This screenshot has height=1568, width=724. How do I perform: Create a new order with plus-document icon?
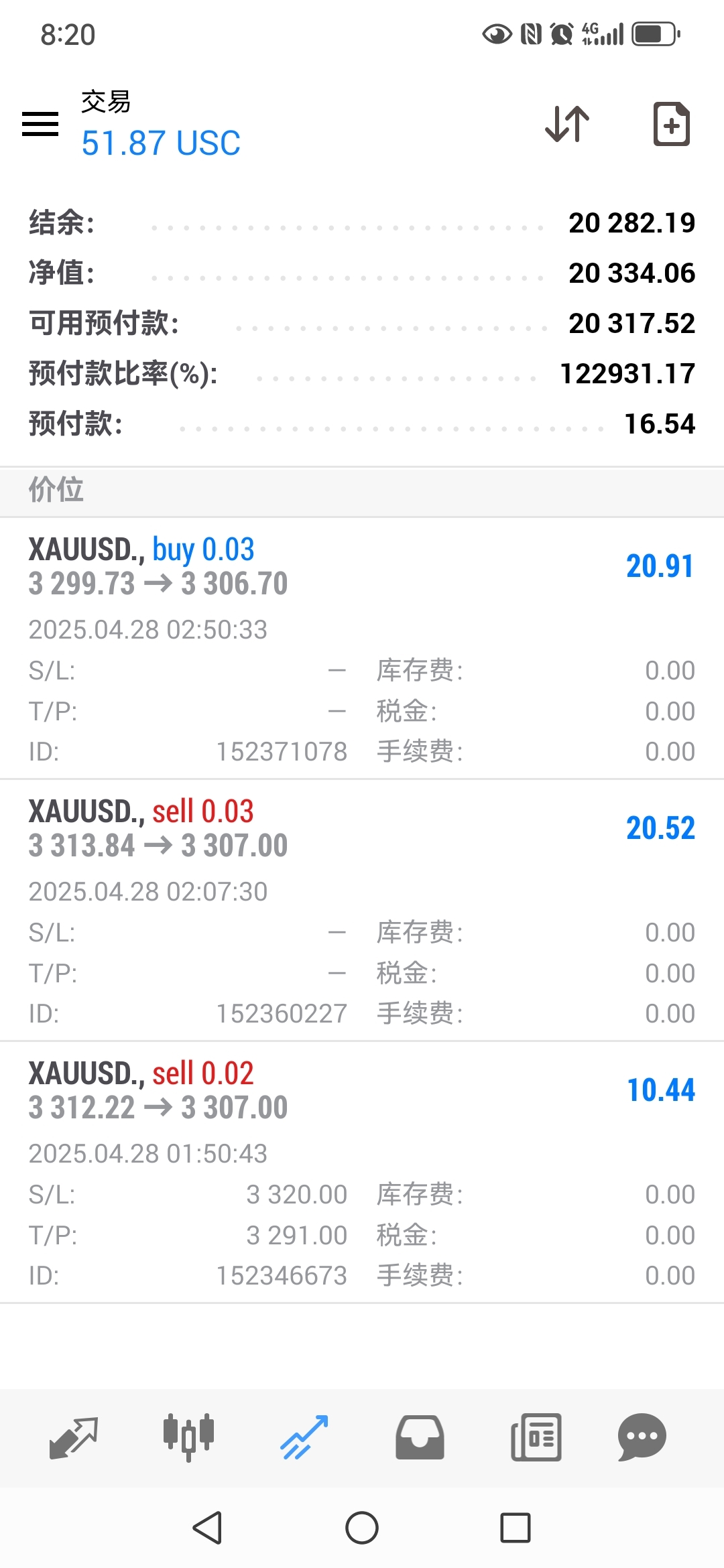pyautogui.click(x=671, y=124)
